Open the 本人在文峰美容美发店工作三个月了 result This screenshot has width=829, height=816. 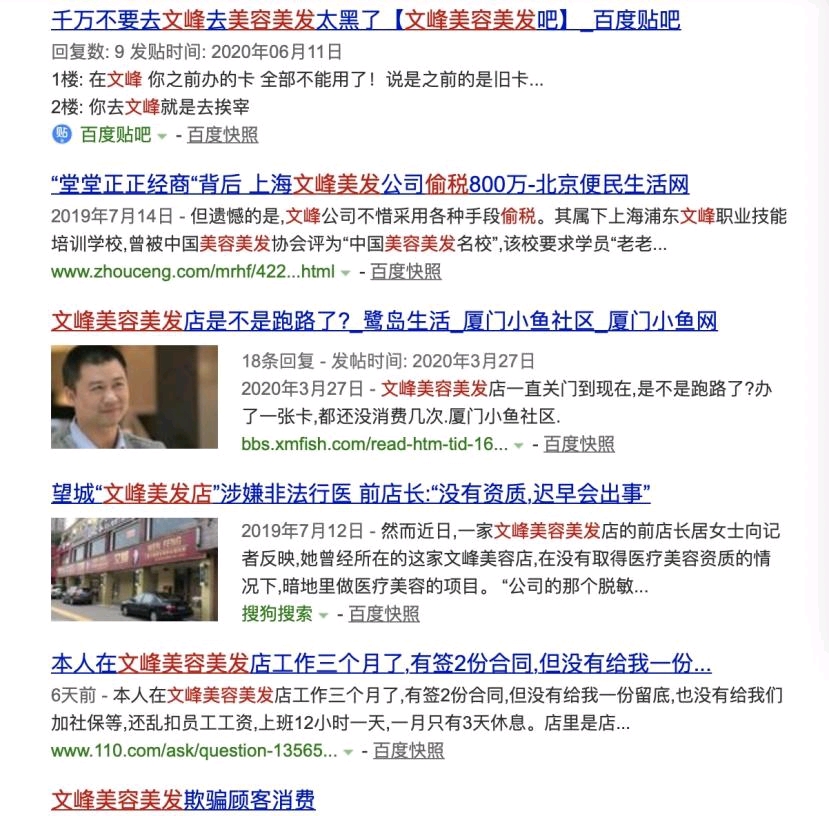click(381, 663)
